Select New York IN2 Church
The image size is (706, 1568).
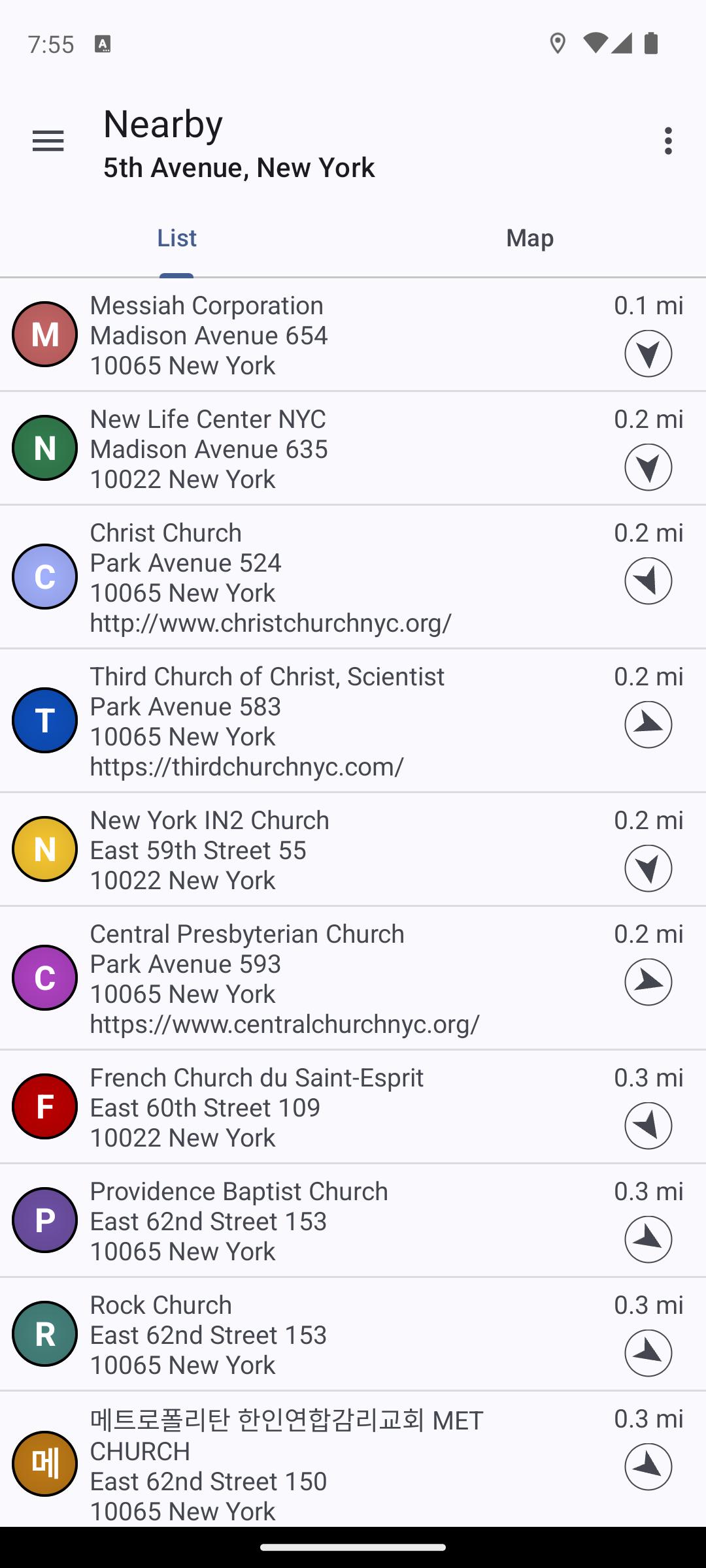(294, 850)
